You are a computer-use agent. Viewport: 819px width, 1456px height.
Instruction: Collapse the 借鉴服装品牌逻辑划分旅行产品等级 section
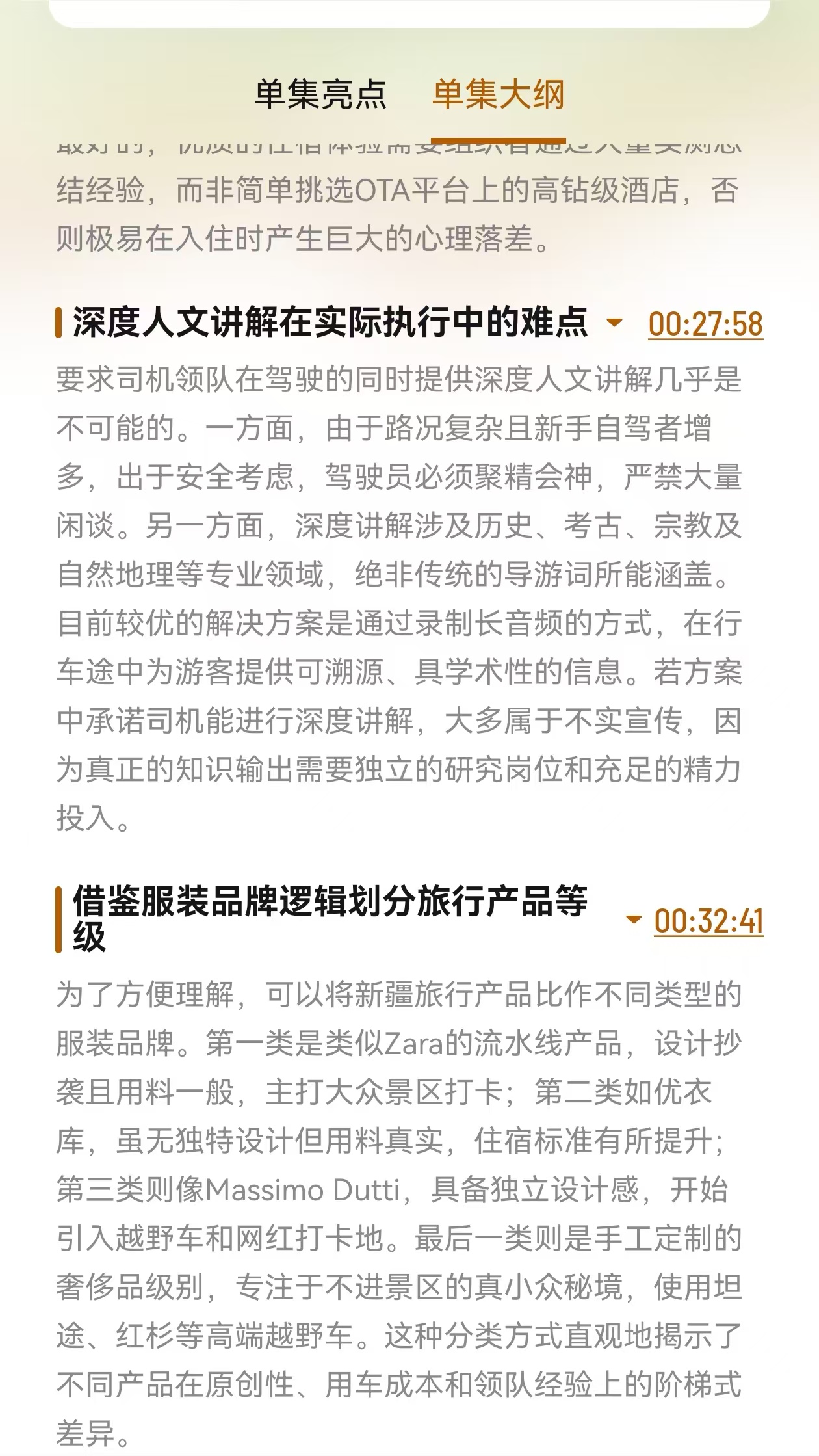(x=633, y=920)
